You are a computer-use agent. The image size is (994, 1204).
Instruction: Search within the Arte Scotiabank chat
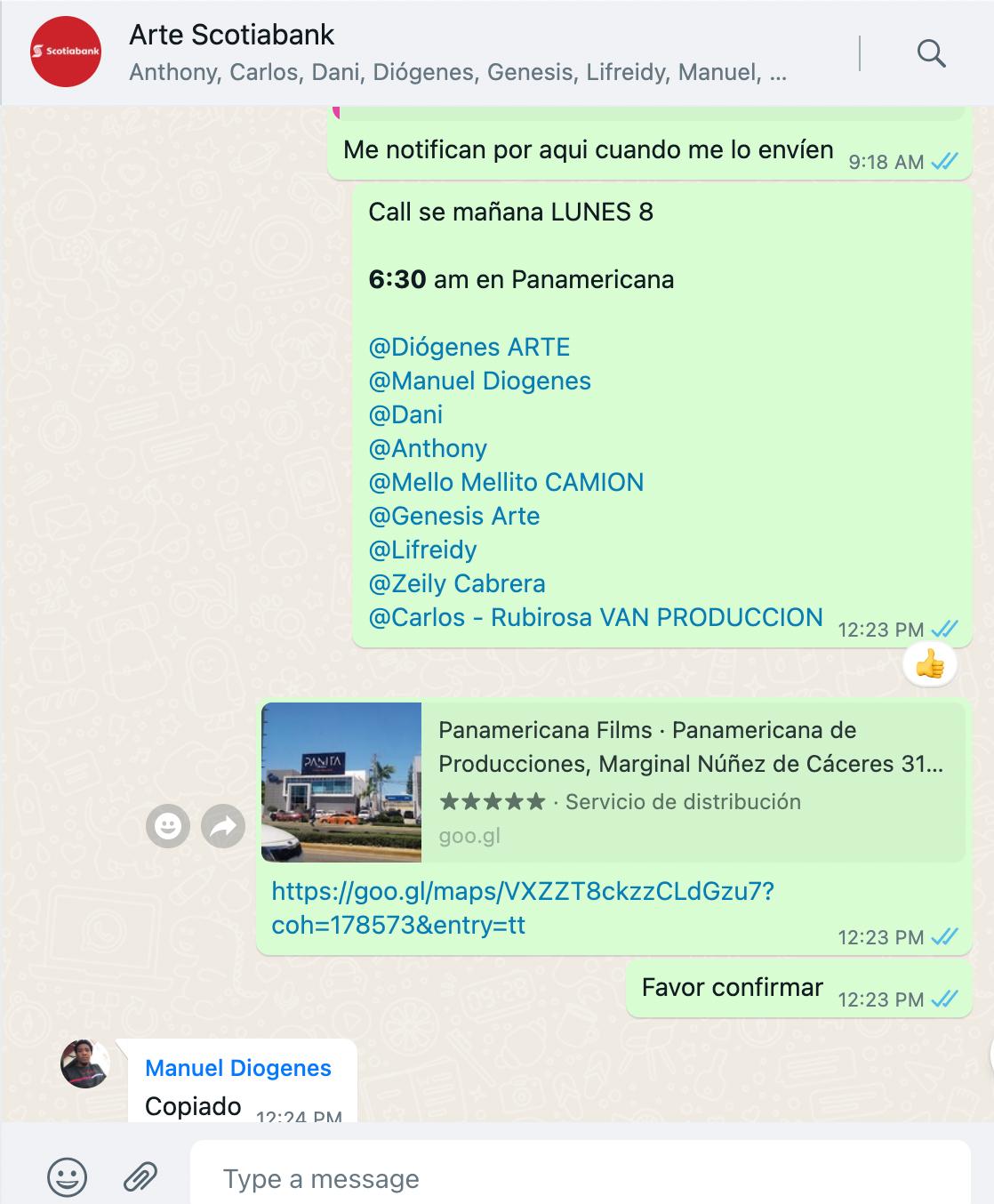930,53
